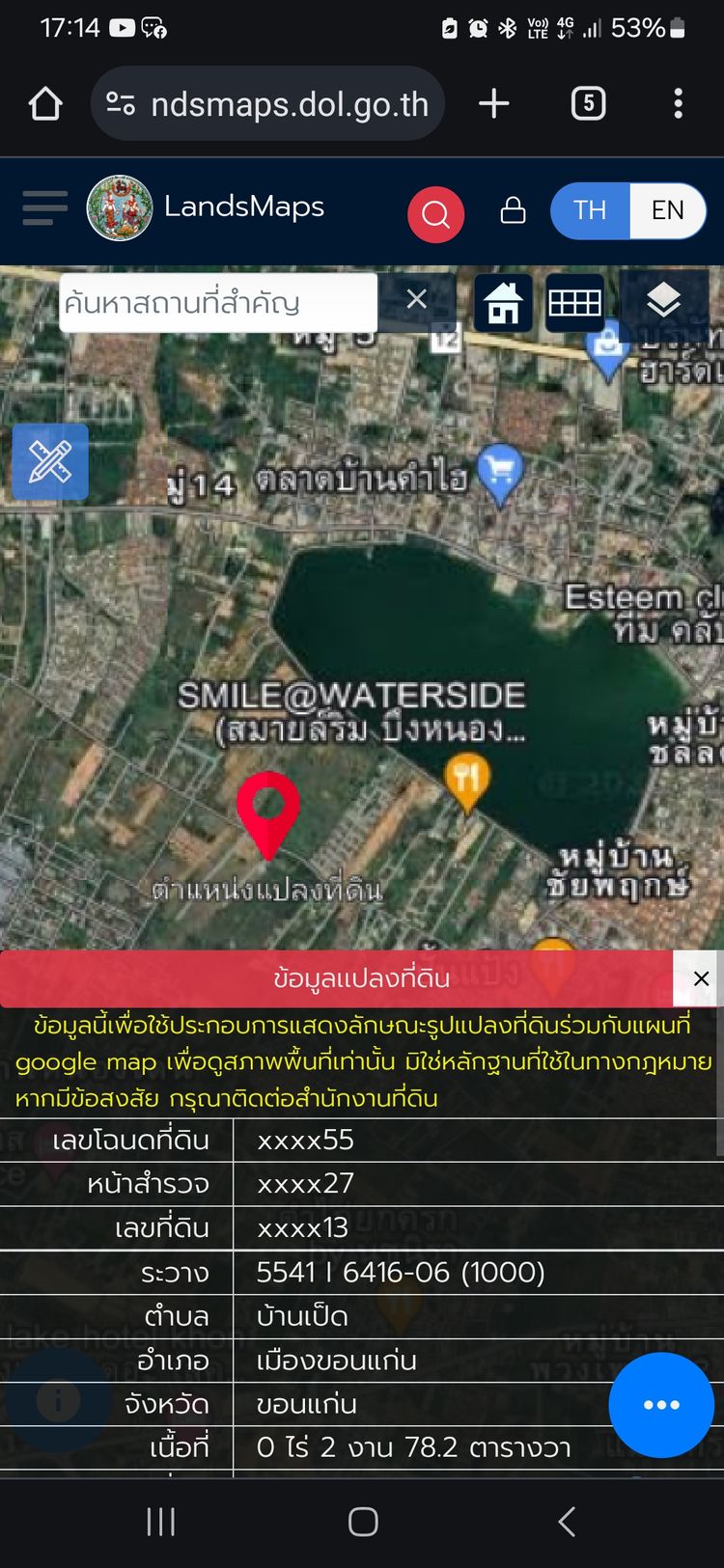
Task: Tap the blue three-dot floating button
Action: tap(661, 1405)
